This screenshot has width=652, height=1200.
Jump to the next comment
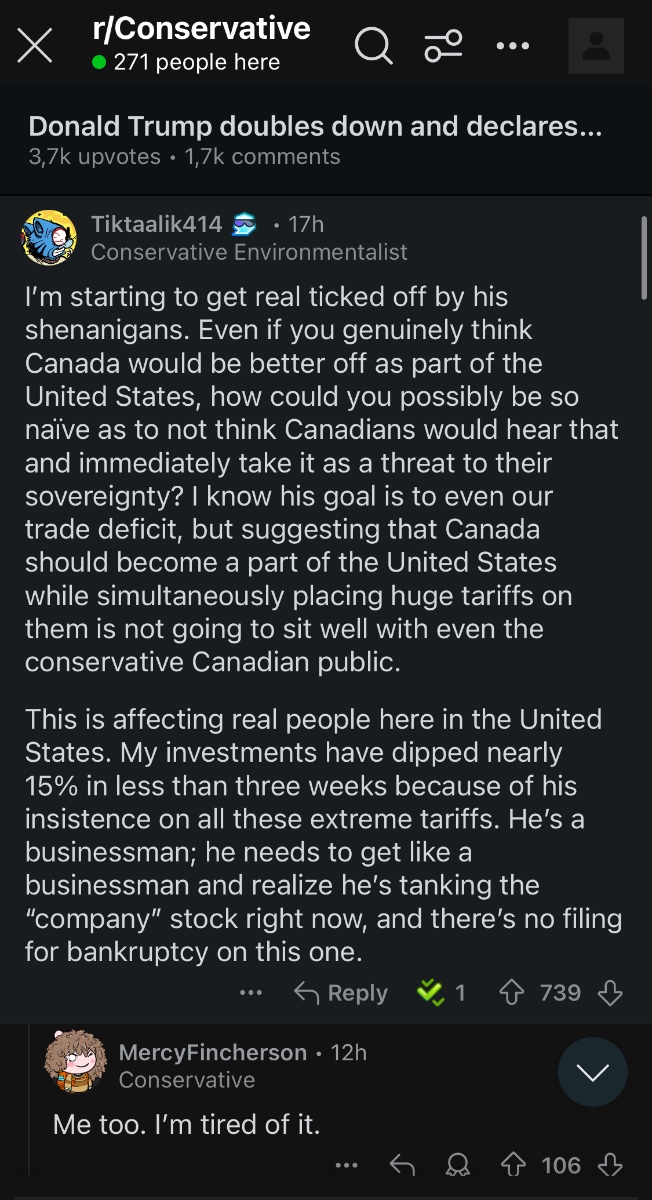pyautogui.click(x=593, y=1072)
